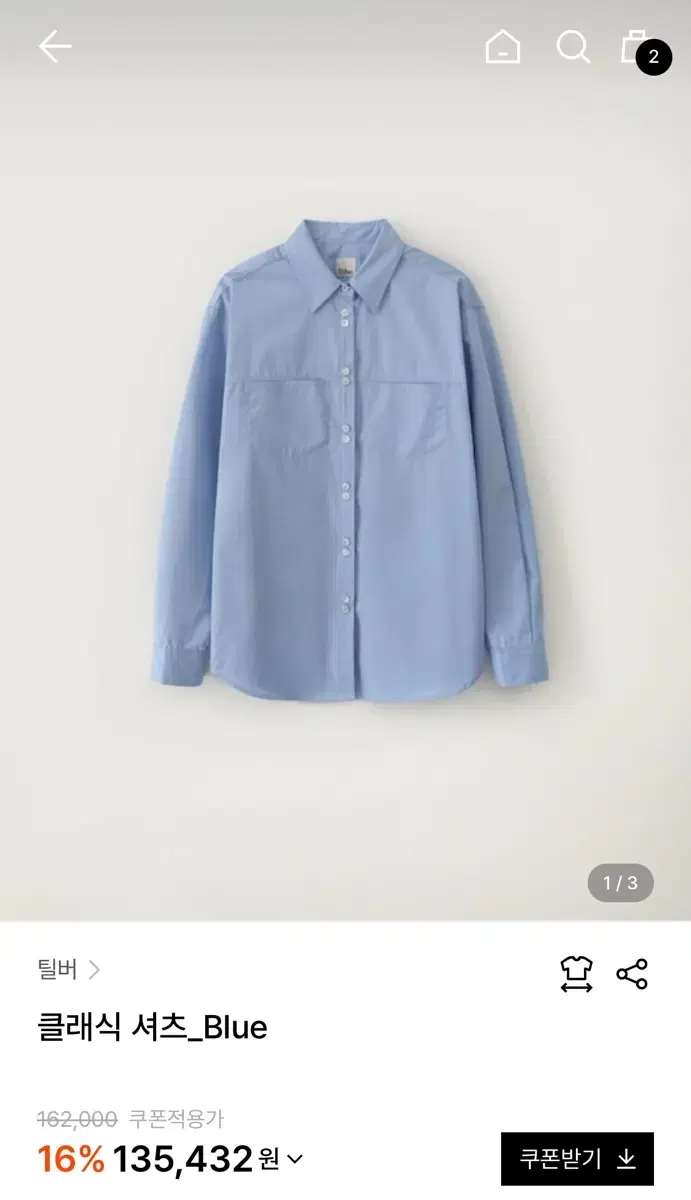691x1200 pixels.
Task: Tap the 쿠폰받기 button
Action: pyautogui.click(x=577, y=1159)
